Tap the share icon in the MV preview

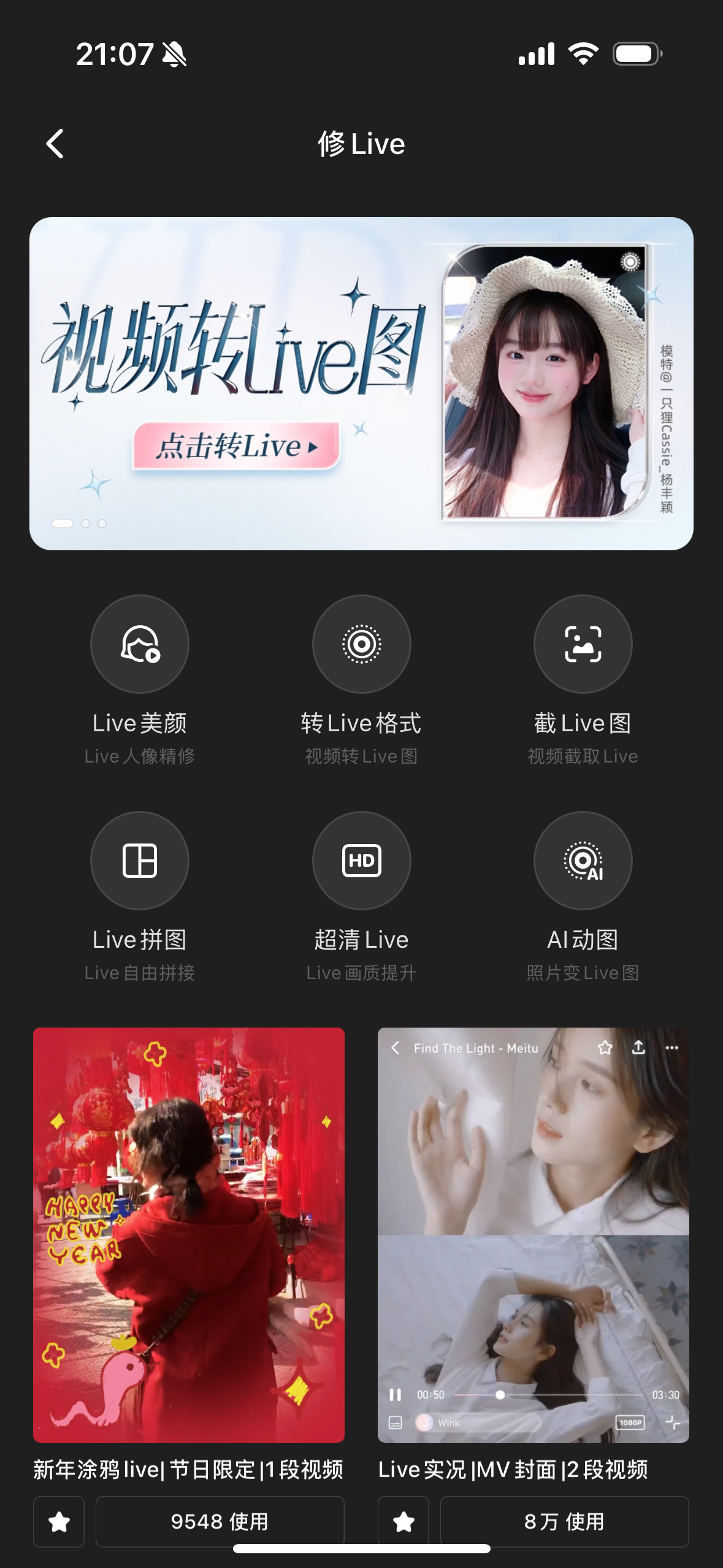[x=638, y=1048]
